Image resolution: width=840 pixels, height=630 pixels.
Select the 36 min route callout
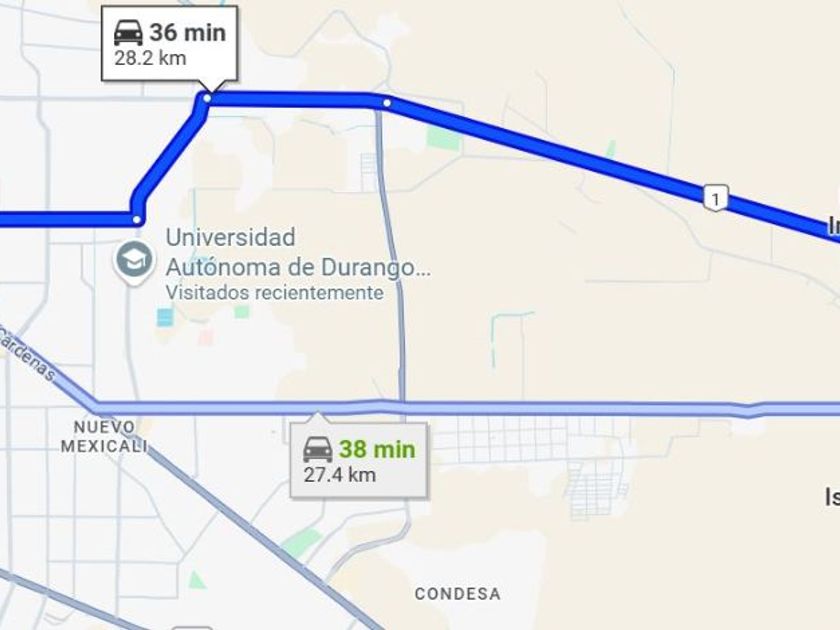(170, 44)
